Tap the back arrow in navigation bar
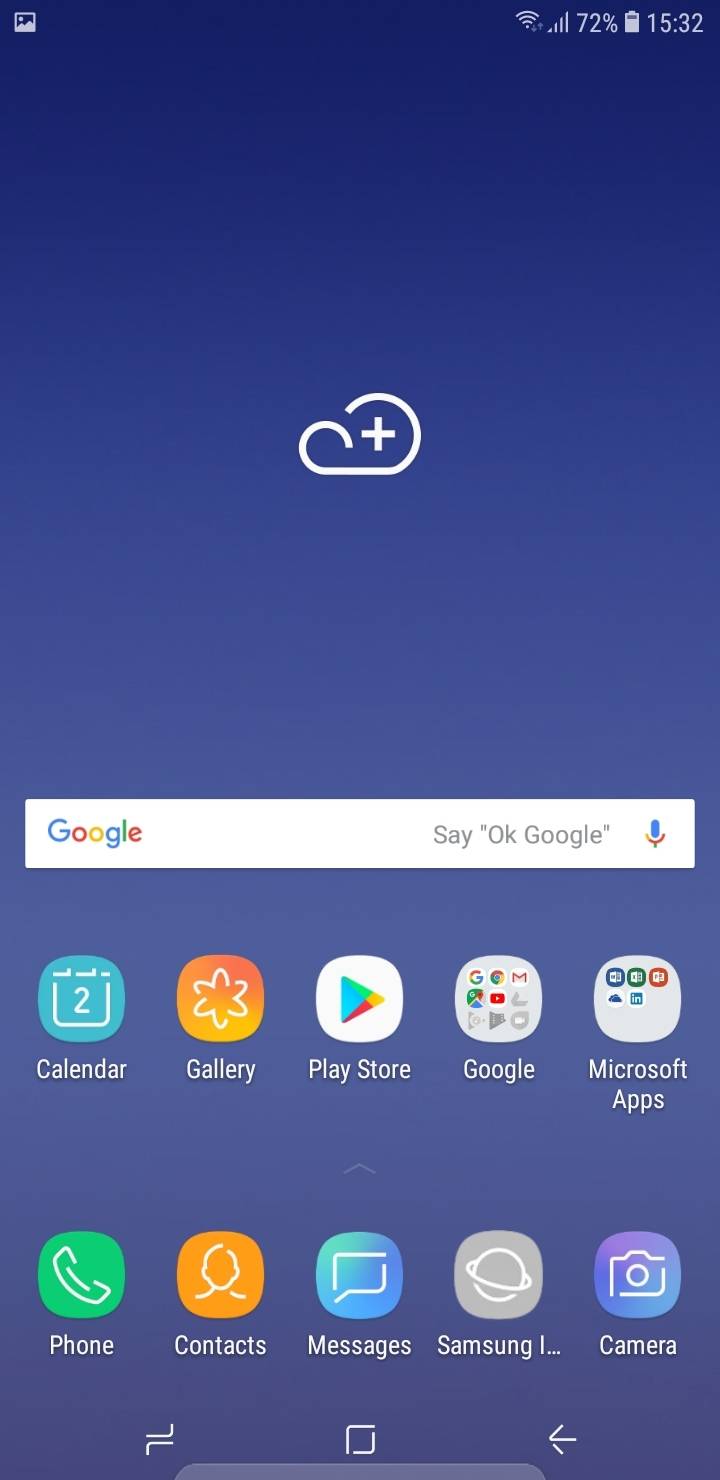 562,1439
